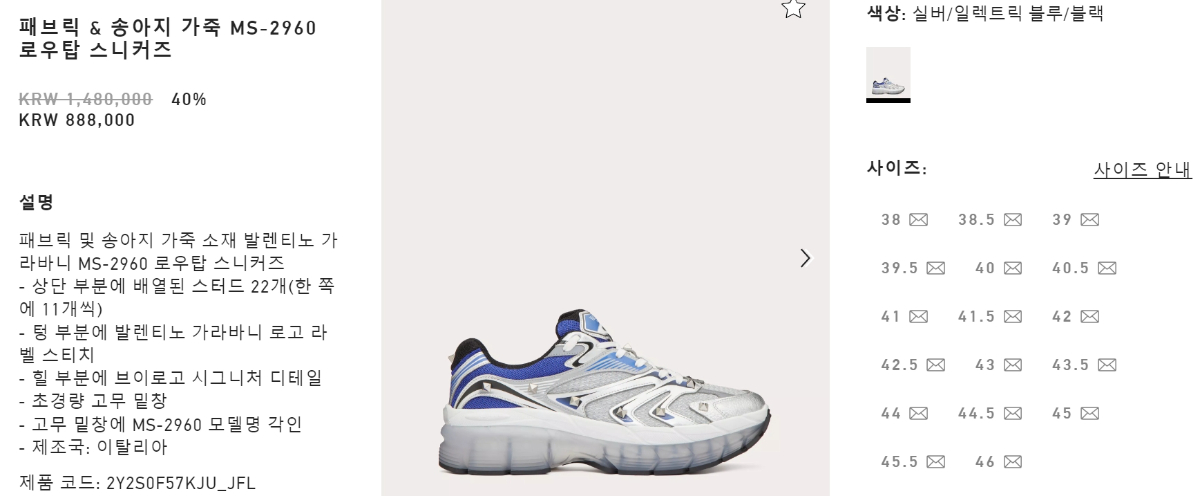Screen dimensions: 1200x496
Task: Open the 사이즈 안내 size guide link
Action: [1142, 170]
